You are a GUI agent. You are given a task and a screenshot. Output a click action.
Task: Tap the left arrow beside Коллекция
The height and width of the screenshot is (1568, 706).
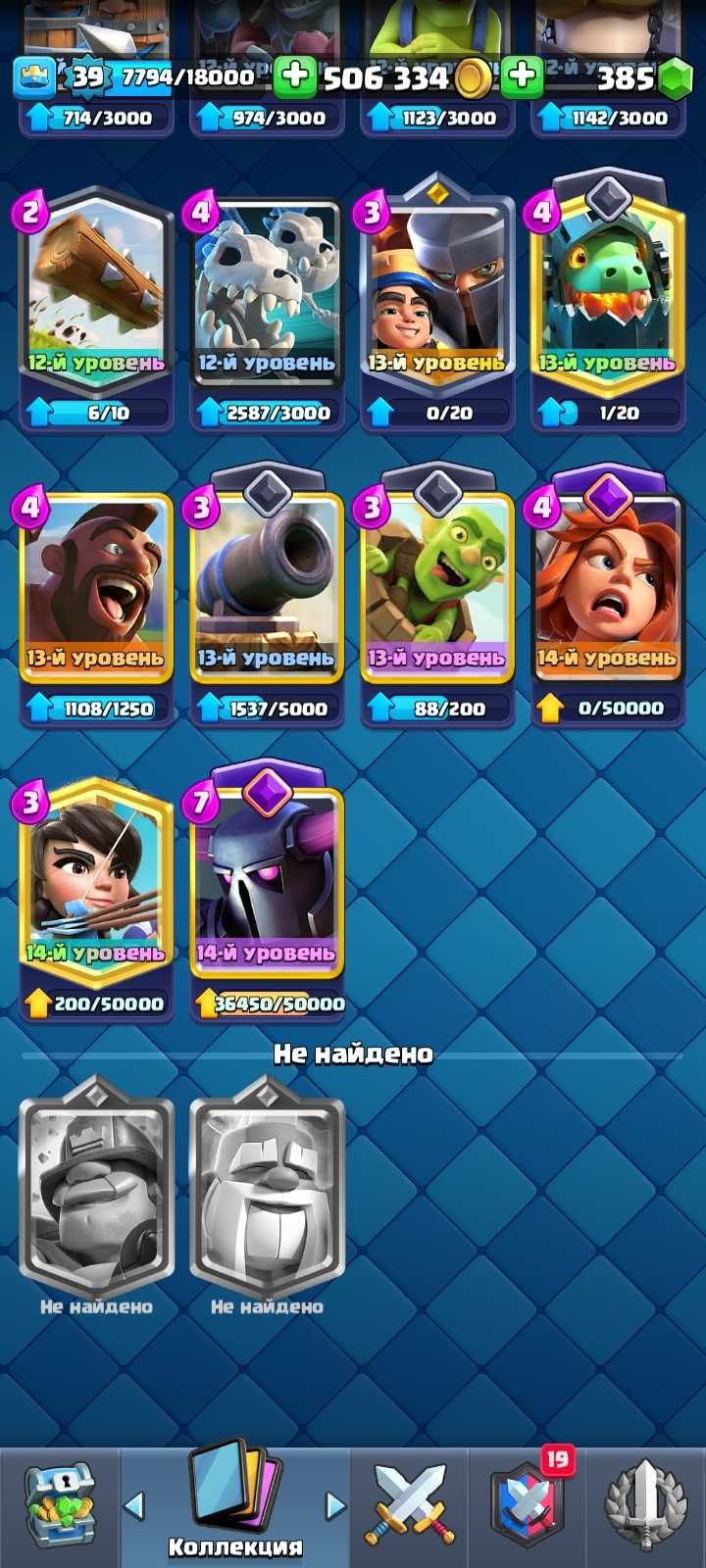(134, 1504)
